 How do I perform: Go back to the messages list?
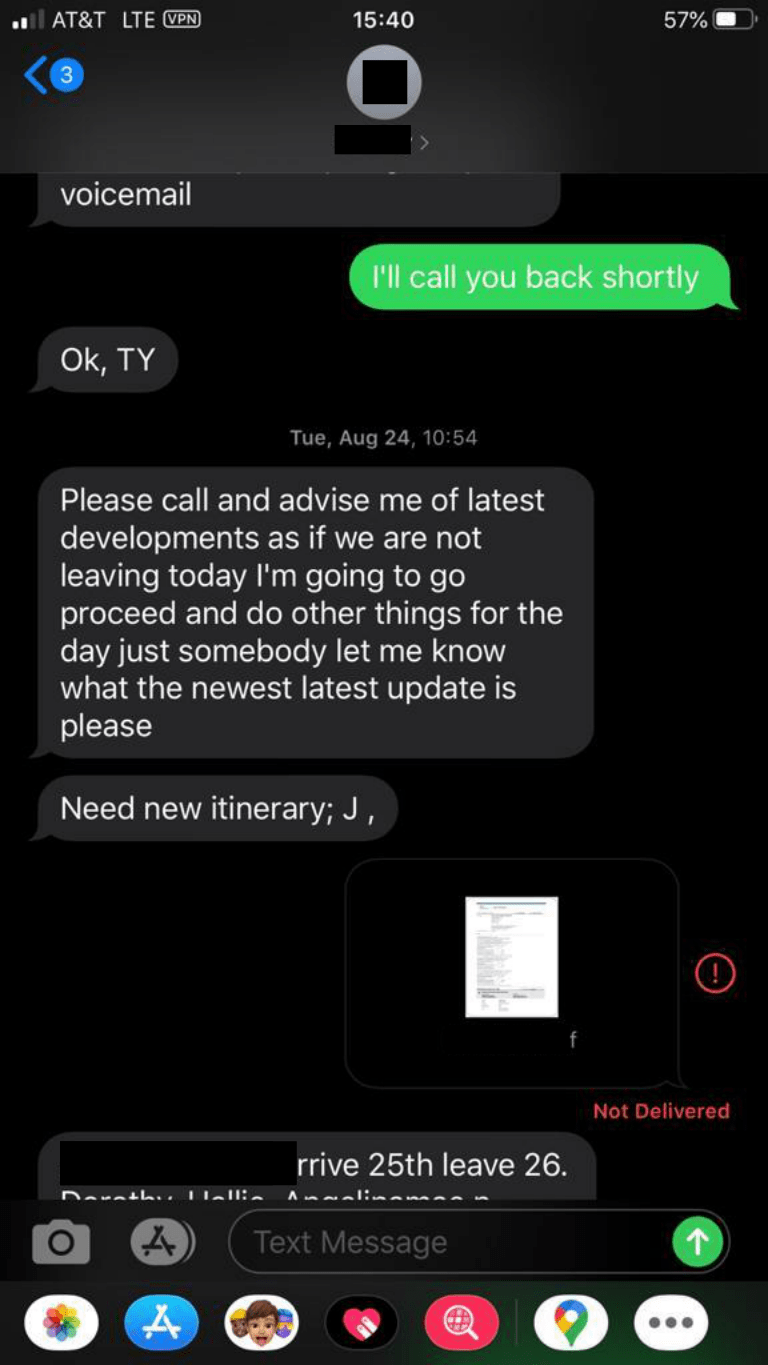(x=50, y=75)
